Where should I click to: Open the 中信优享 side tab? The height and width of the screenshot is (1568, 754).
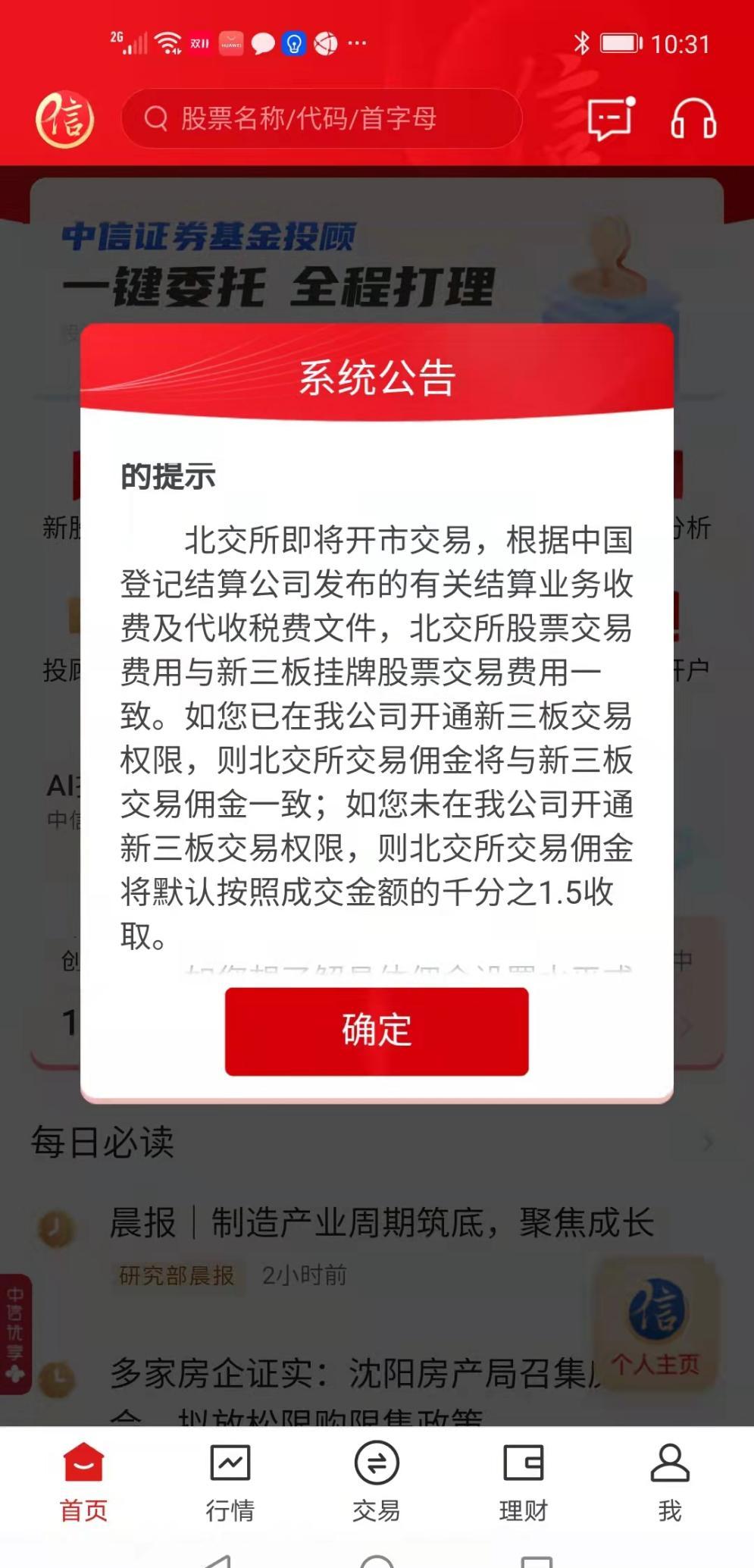point(15,1332)
